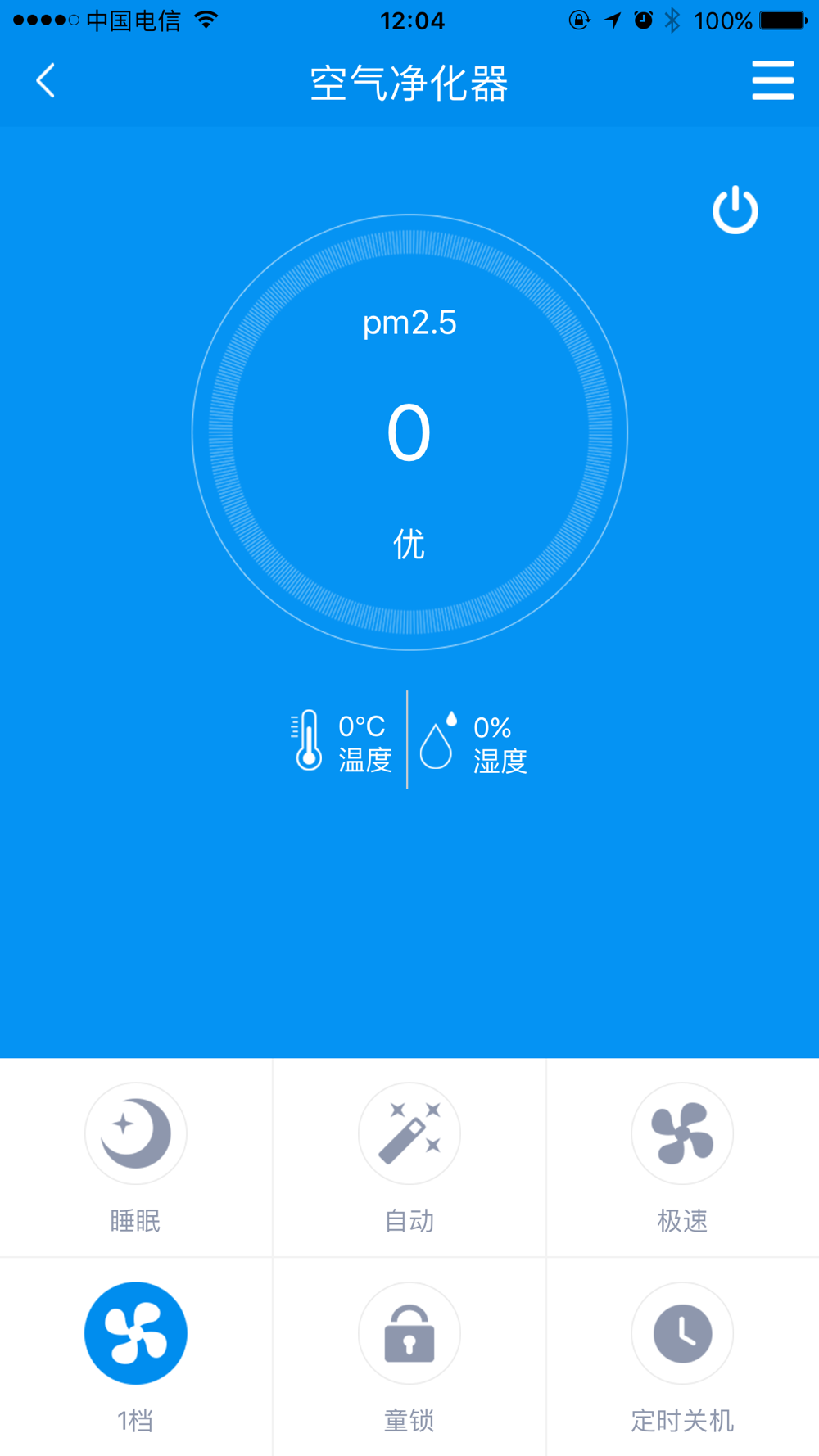Open 定时关机 timed shutdown
819x1456 pixels.
pyautogui.click(x=682, y=1357)
